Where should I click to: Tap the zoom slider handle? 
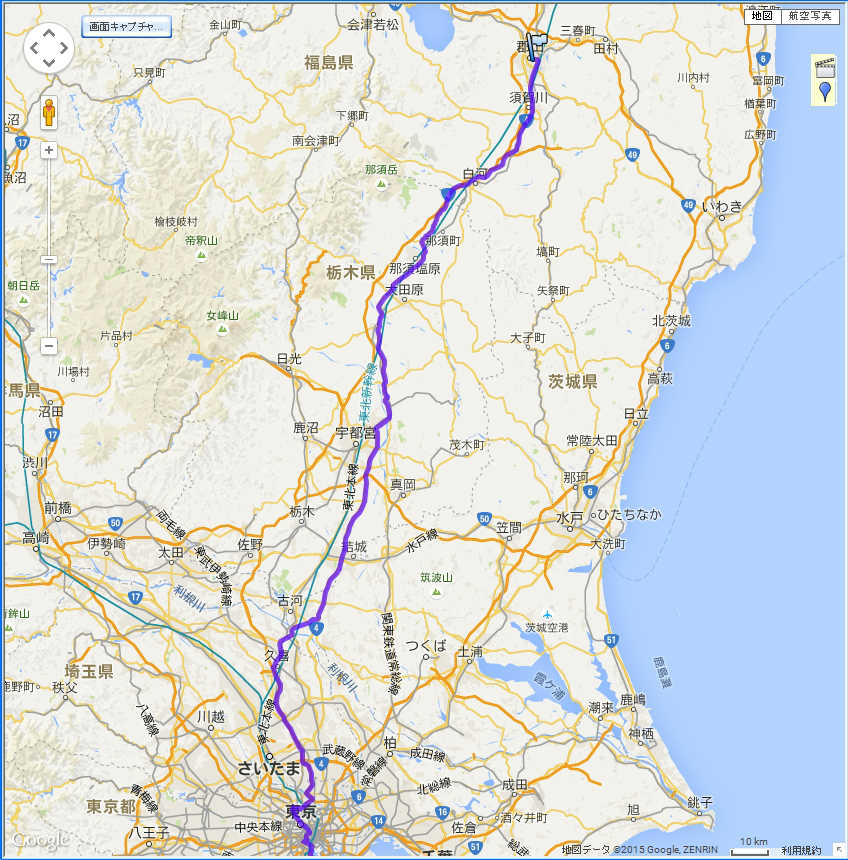[x=49, y=259]
